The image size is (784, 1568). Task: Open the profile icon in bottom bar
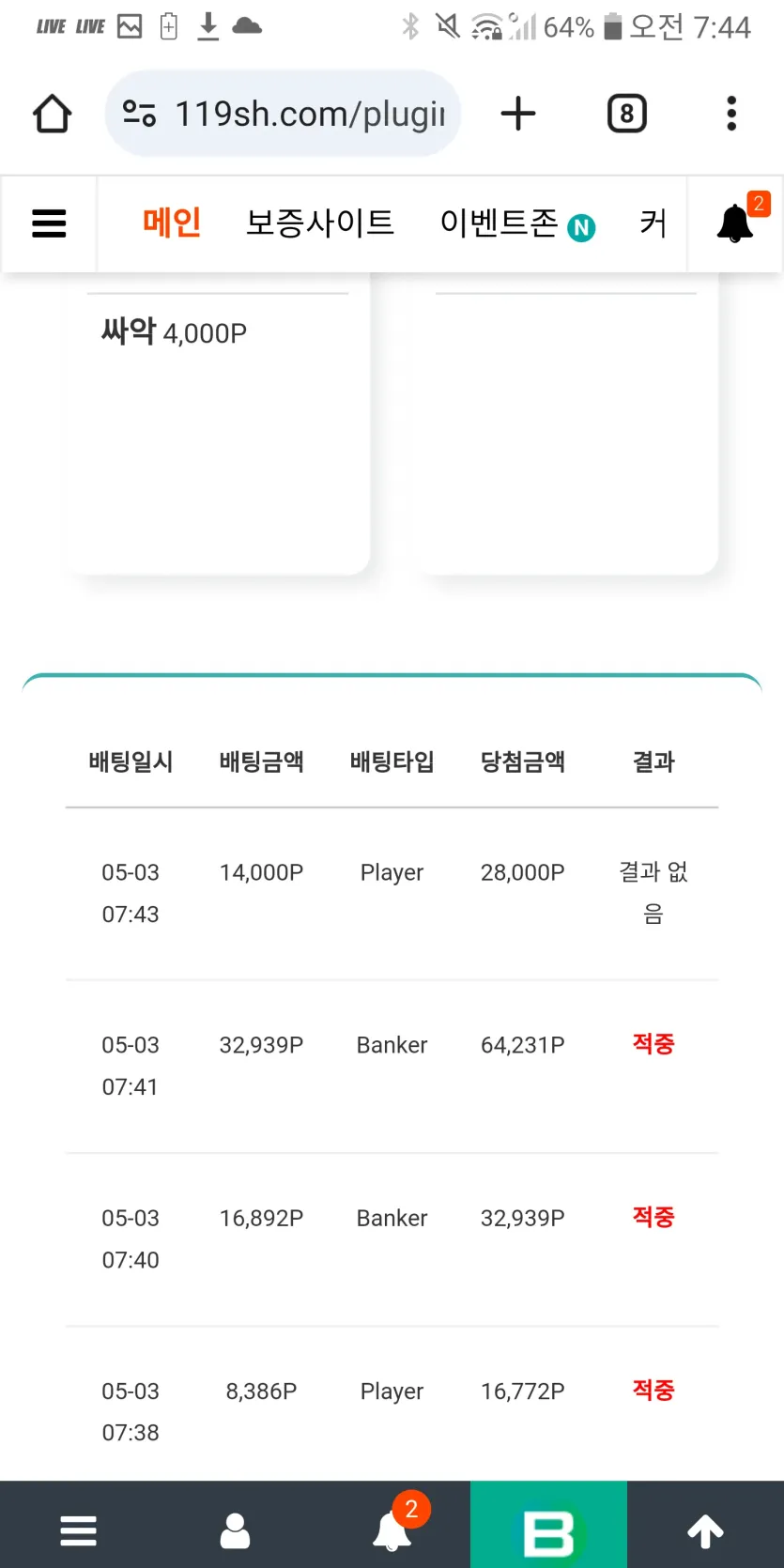click(235, 1530)
